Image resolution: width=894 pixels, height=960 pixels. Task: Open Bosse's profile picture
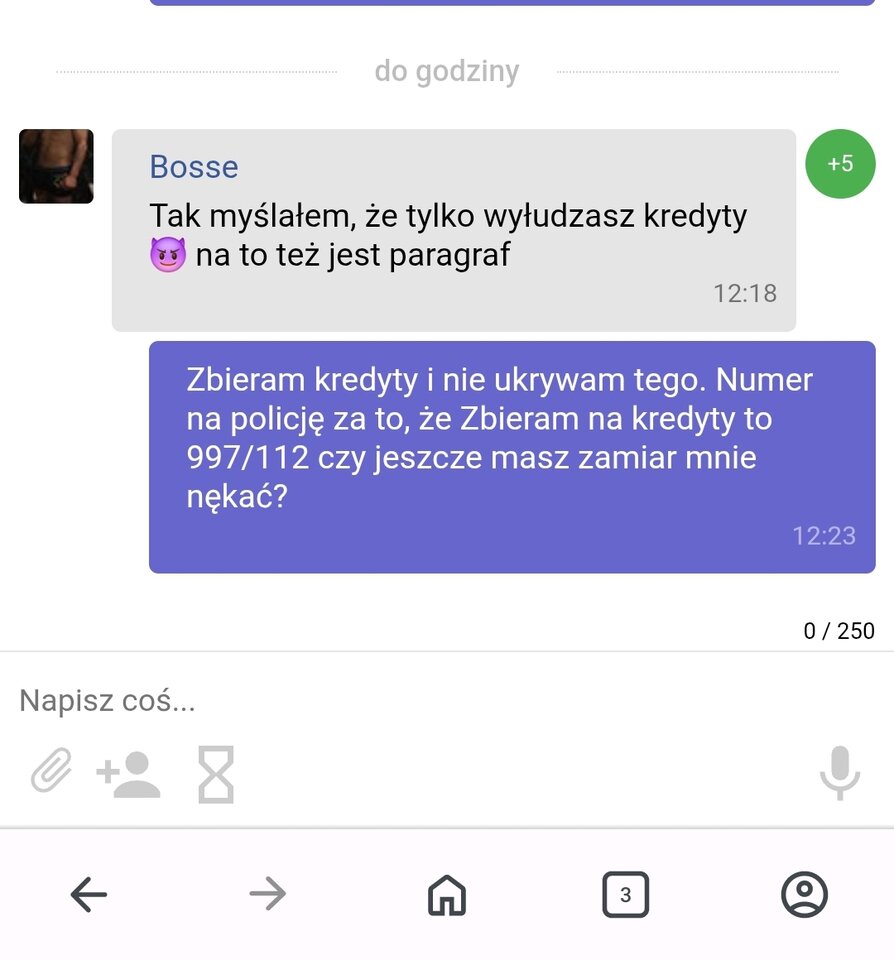pos(56,166)
